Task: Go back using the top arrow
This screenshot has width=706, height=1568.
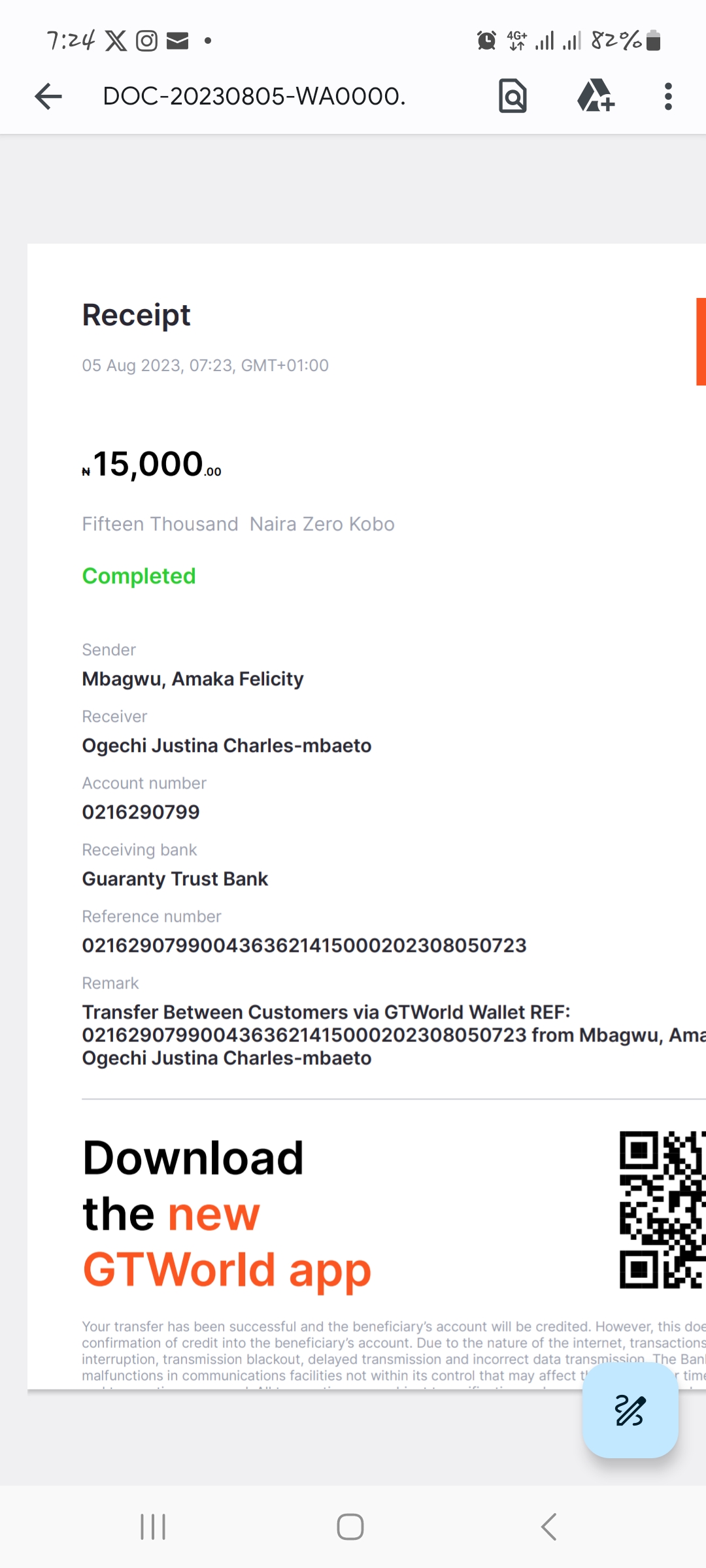Action: tap(48, 97)
